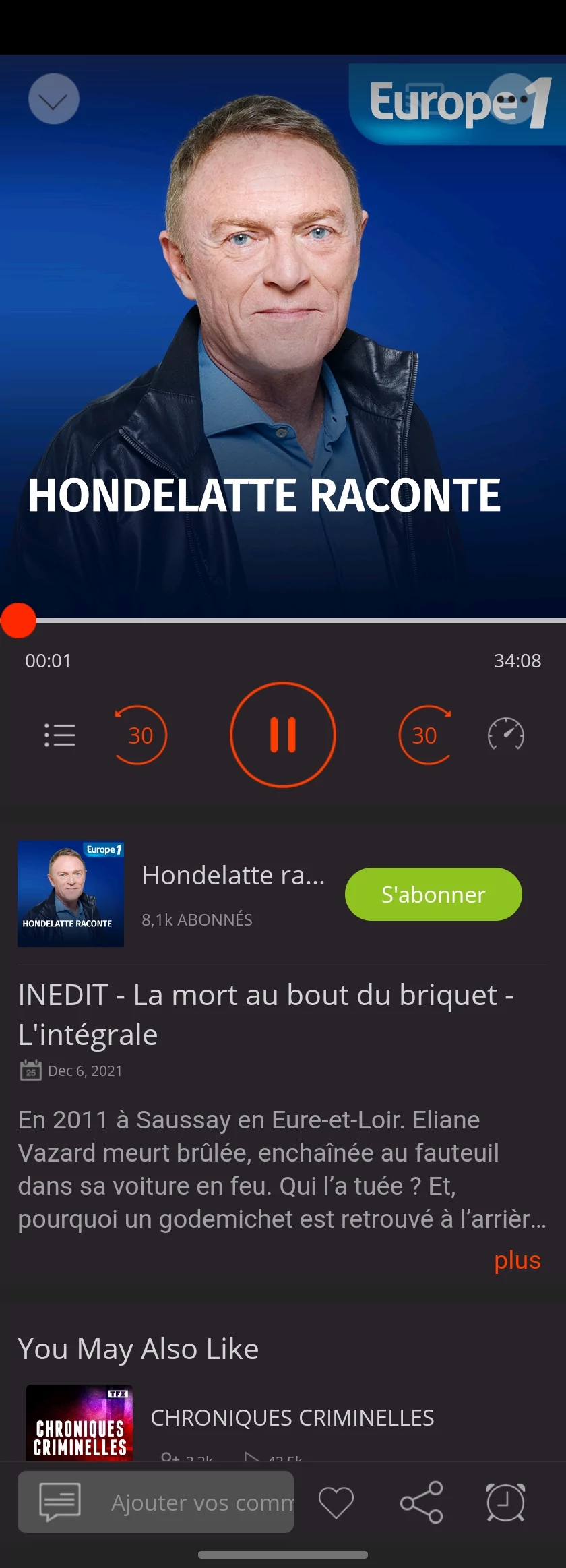This screenshot has height=1568, width=566.
Task: Tap the red progress bar handle
Action: pos(18,620)
